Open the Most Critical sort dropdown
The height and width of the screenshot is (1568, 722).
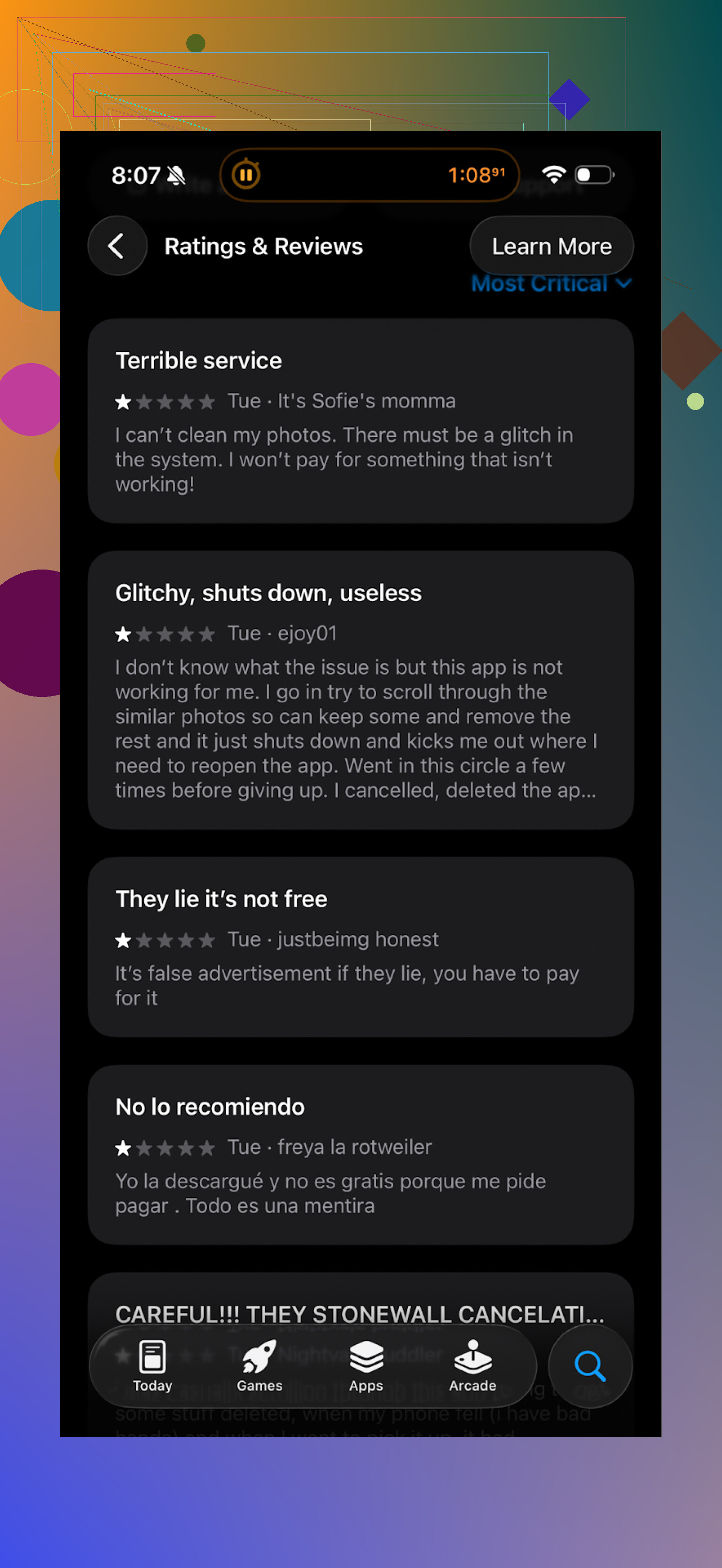pos(551,284)
